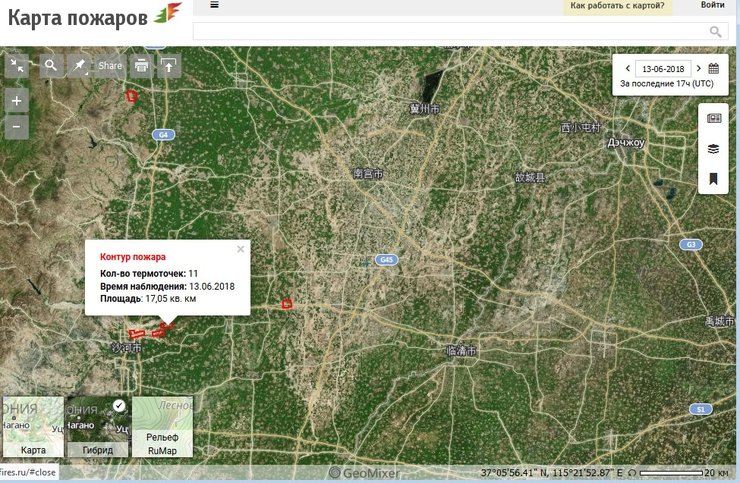
Task: Toggle fullscreen map view icon
Action: [x=17, y=66]
